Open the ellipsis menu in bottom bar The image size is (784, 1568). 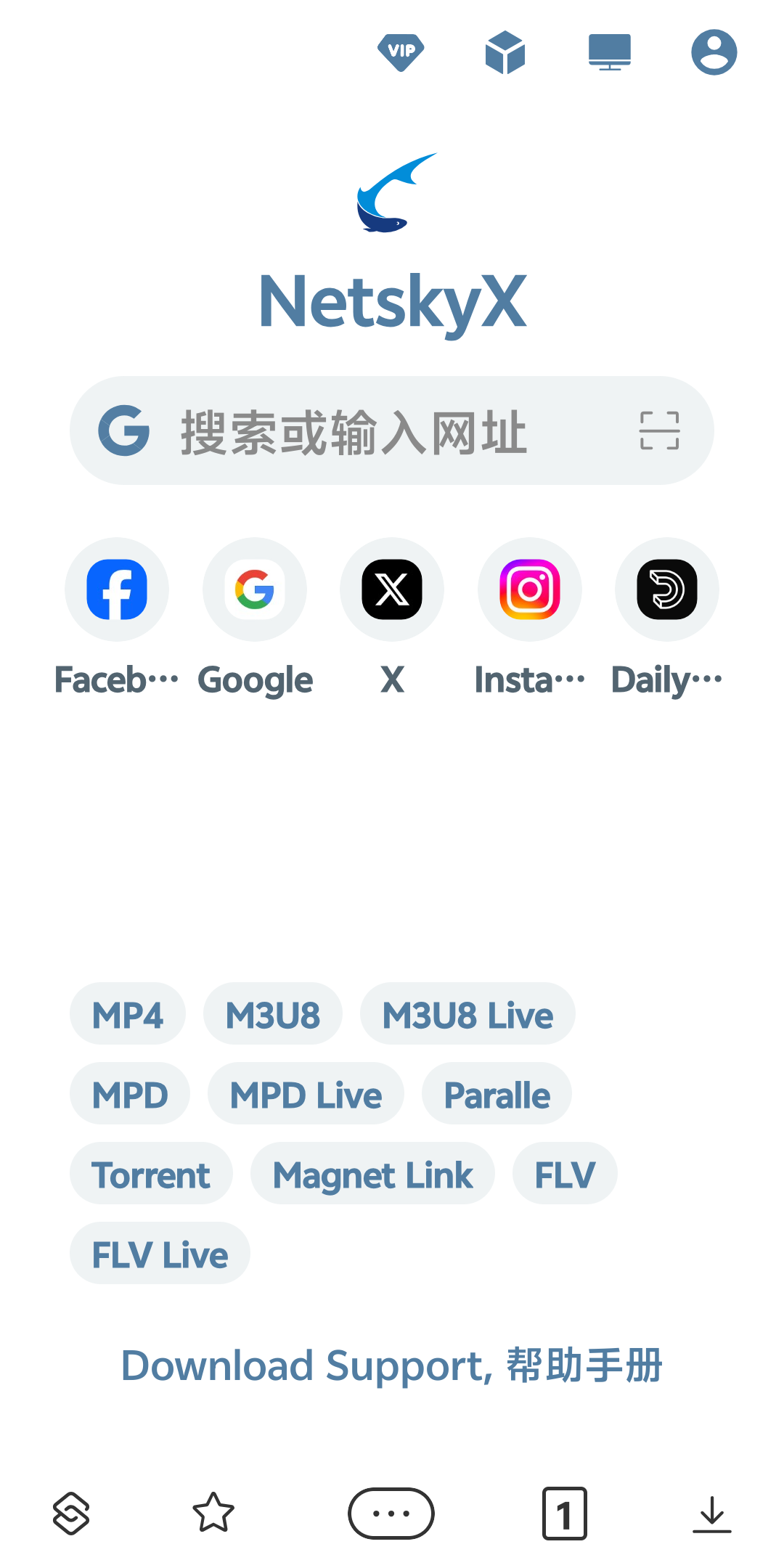tap(392, 1513)
